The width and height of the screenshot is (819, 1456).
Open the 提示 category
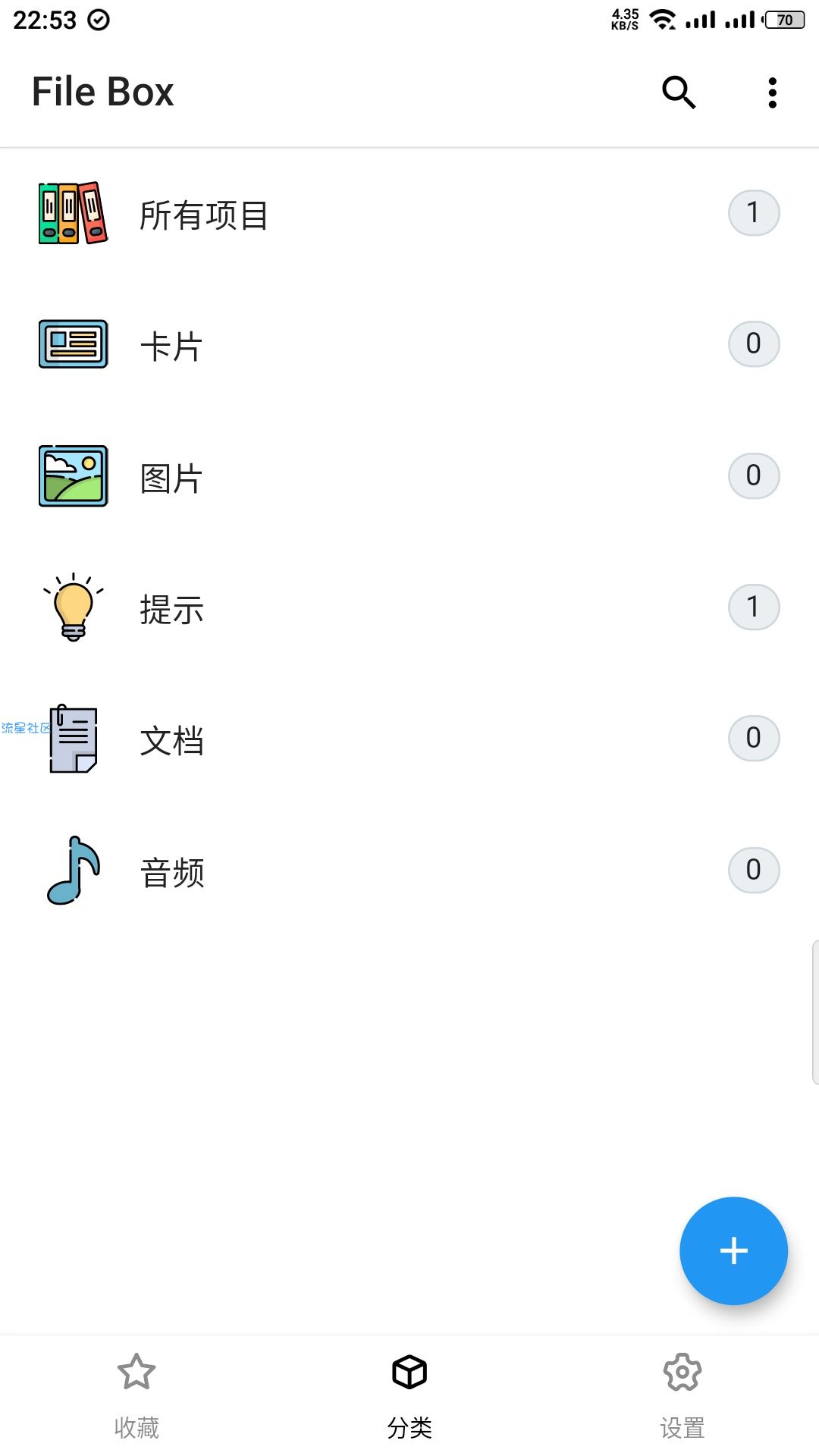click(409, 607)
